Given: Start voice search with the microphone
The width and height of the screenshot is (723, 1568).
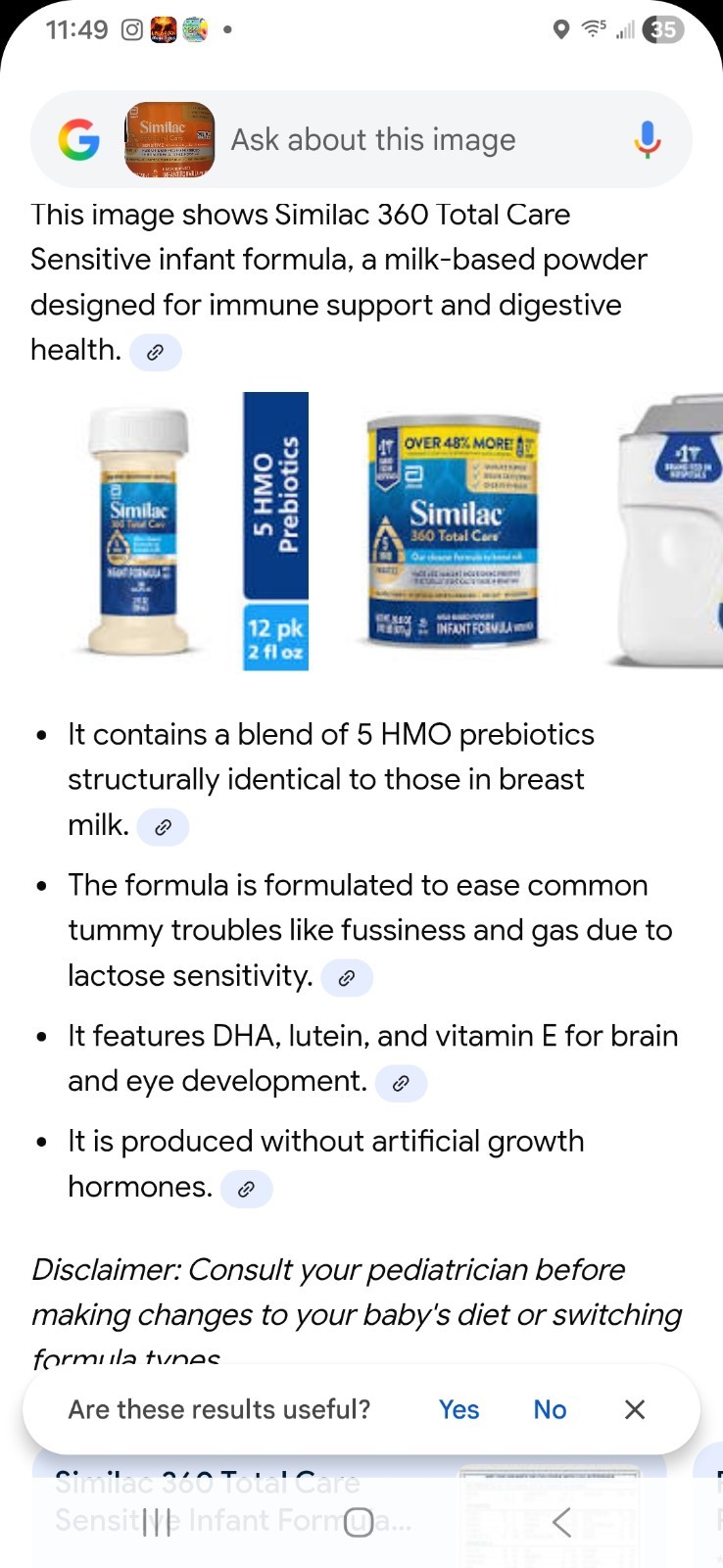Looking at the screenshot, I should click(x=647, y=140).
